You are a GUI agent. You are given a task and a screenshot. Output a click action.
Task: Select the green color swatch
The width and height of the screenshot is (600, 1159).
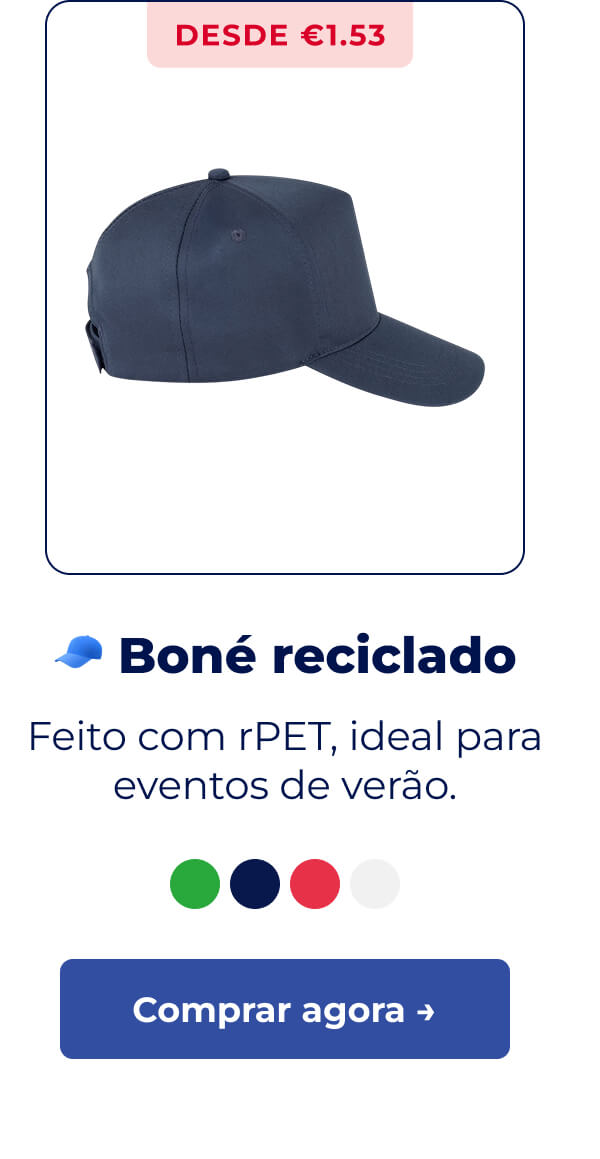click(195, 884)
